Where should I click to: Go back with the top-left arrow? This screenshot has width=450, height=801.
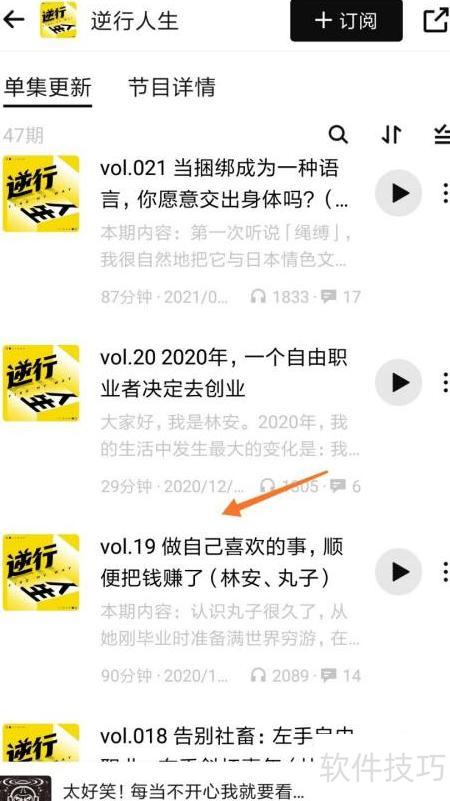14,20
